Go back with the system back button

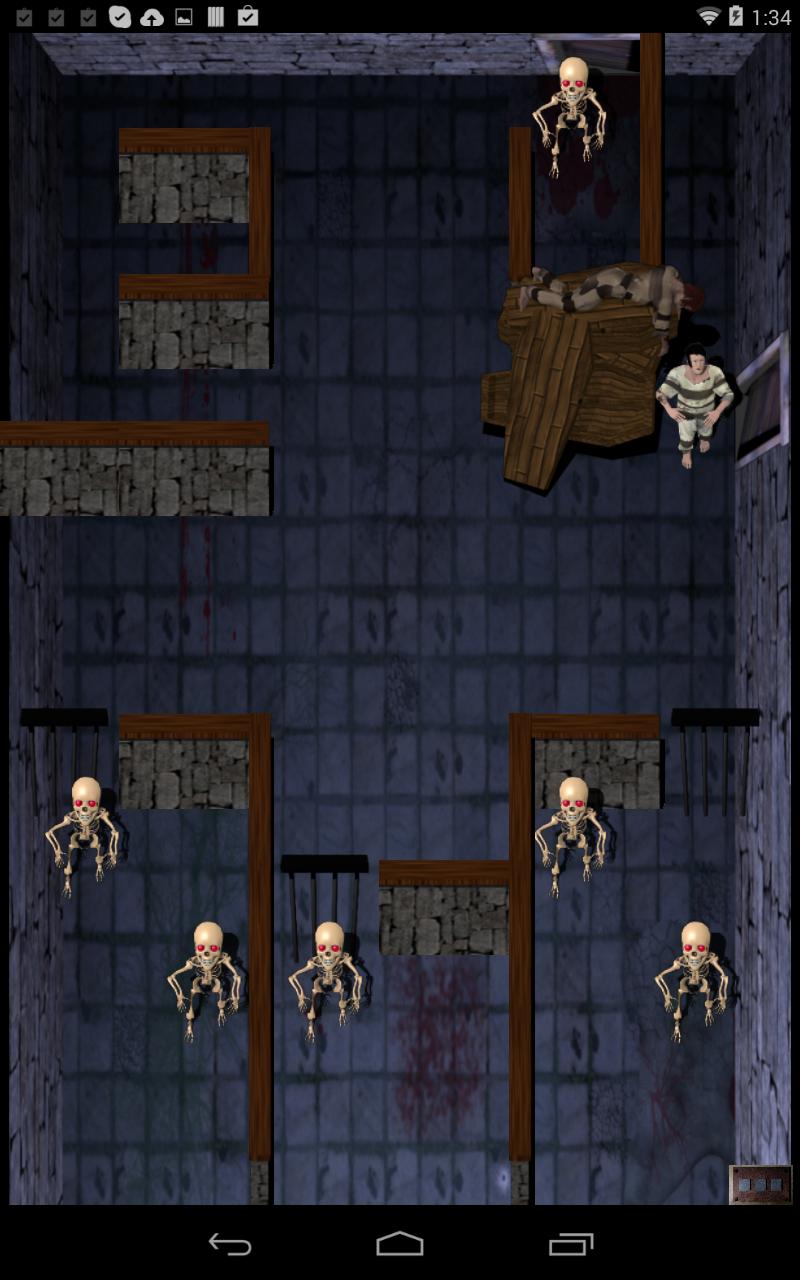coord(229,1244)
